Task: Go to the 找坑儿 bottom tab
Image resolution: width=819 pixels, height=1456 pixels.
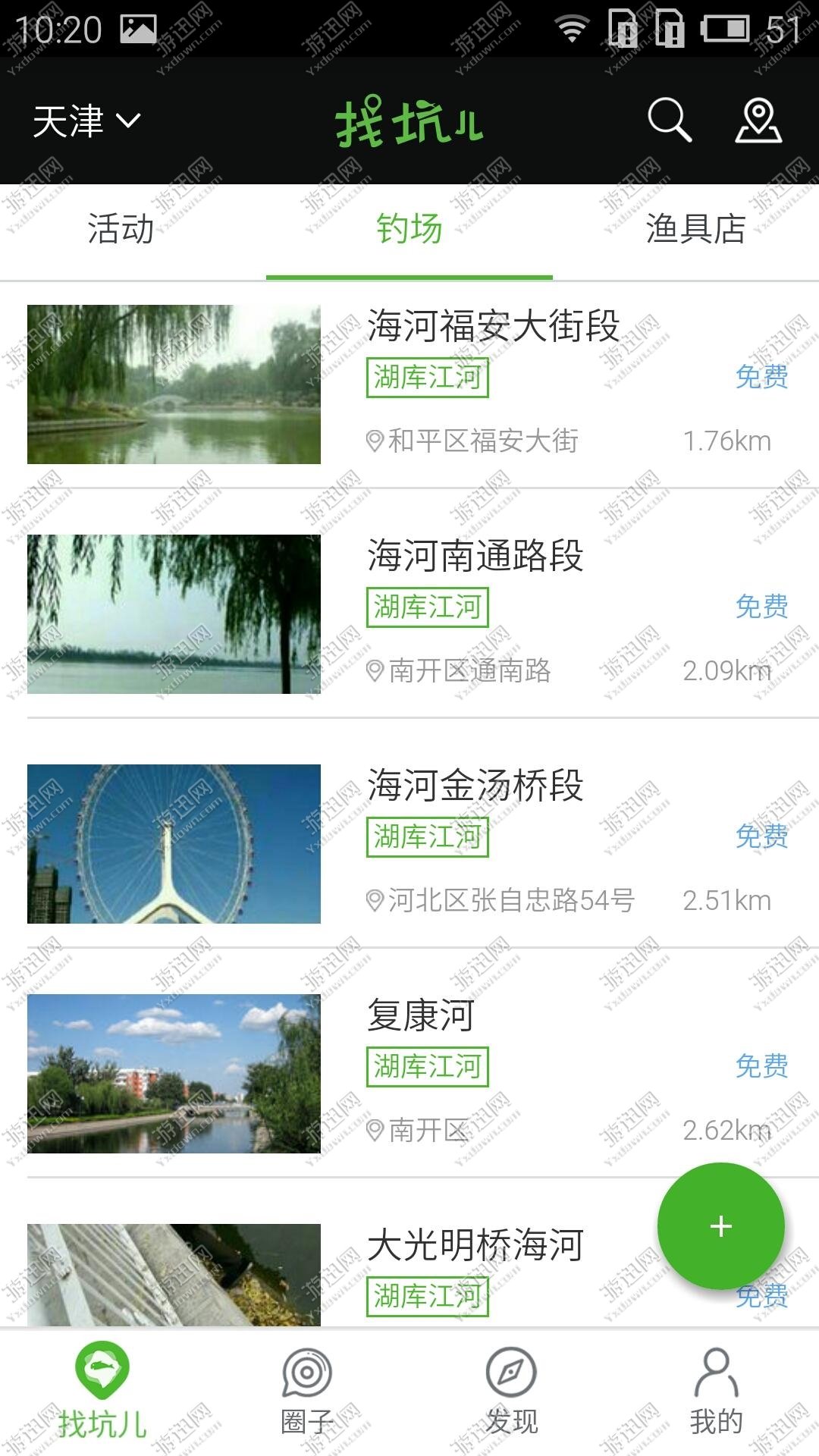Action: pyautogui.click(x=102, y=1392)
